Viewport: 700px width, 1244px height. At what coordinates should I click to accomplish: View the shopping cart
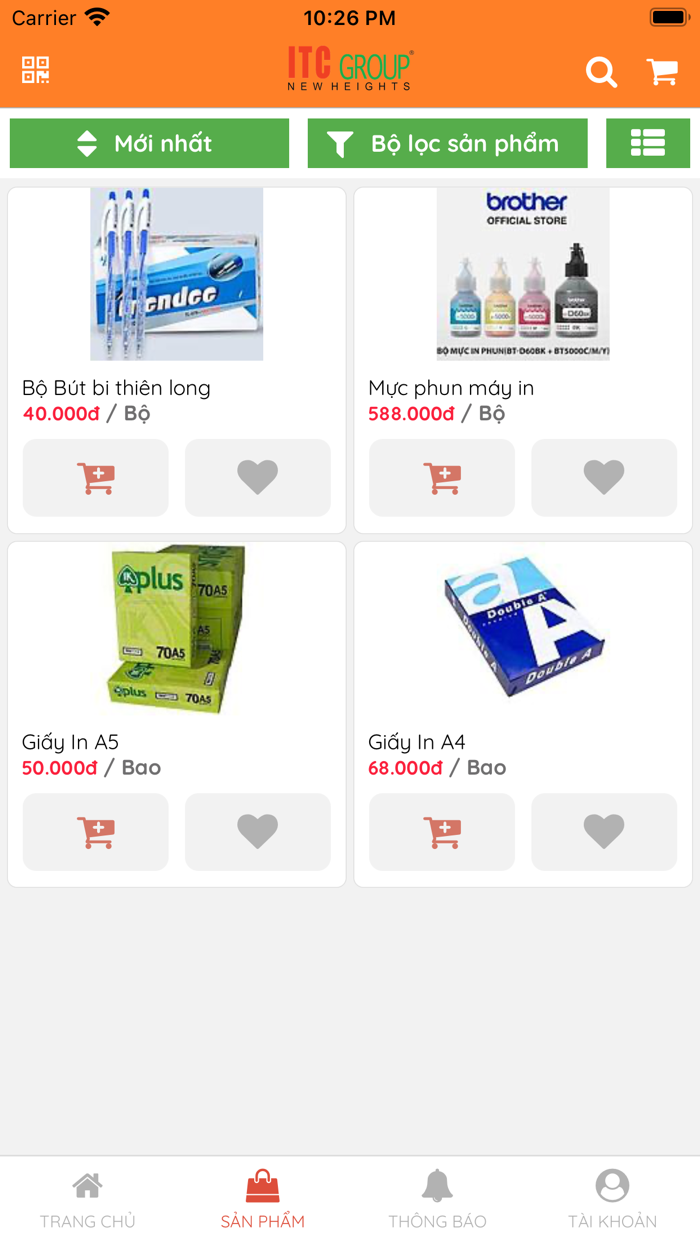coord(662,72)
